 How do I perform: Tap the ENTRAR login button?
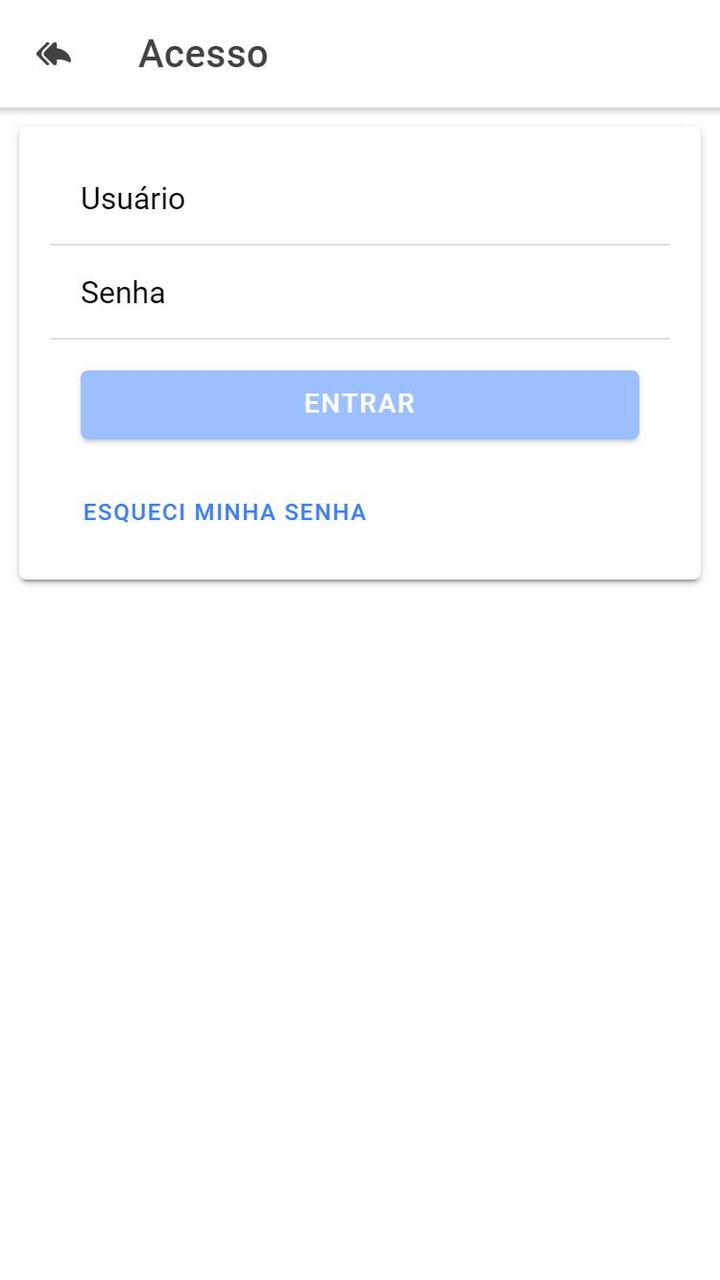[x=360, y=404]
